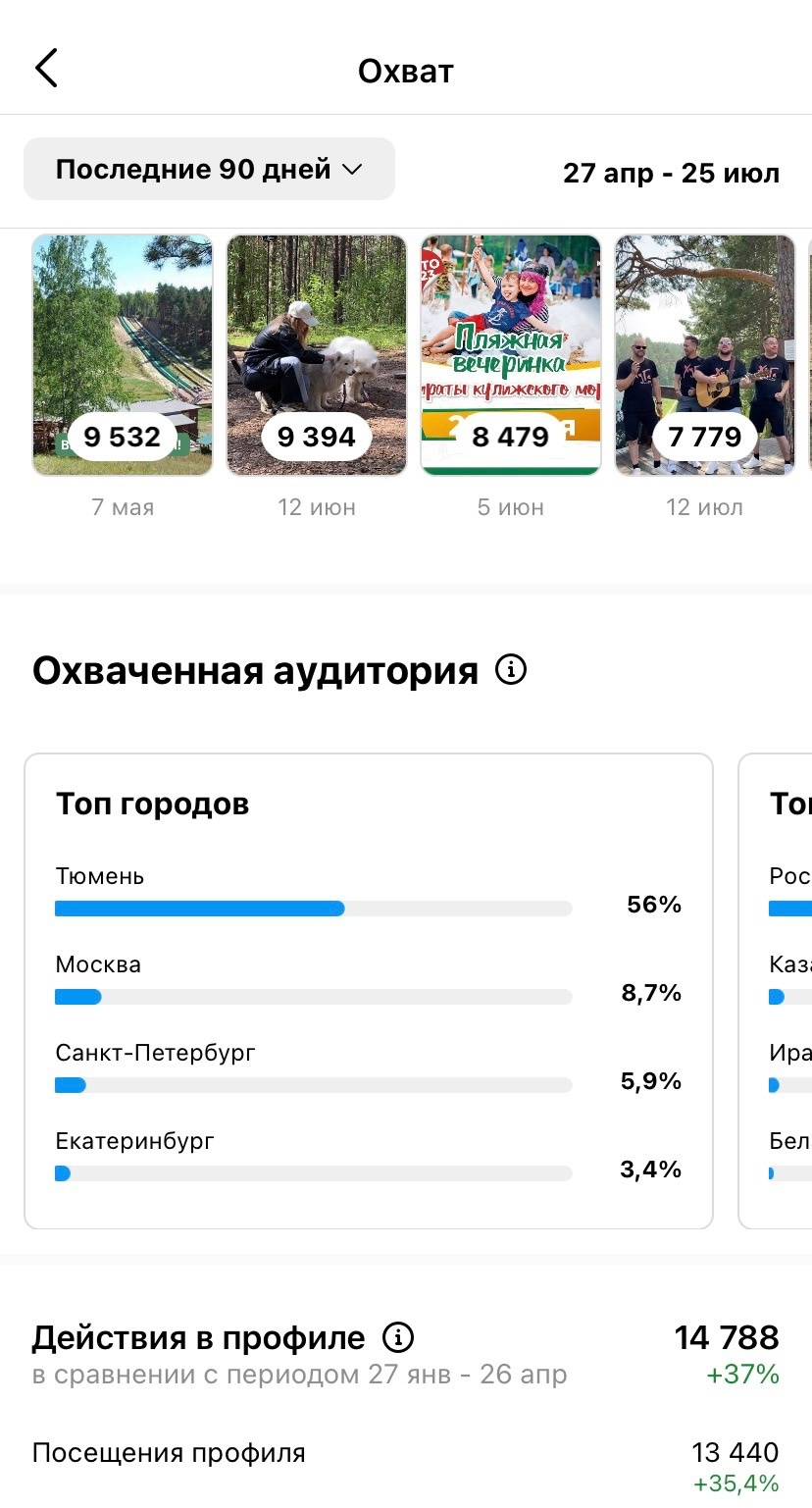The width and height of the screenshot is (812, 1508).
Task: Go back from the Охват screen
Action: coord(46,70)
